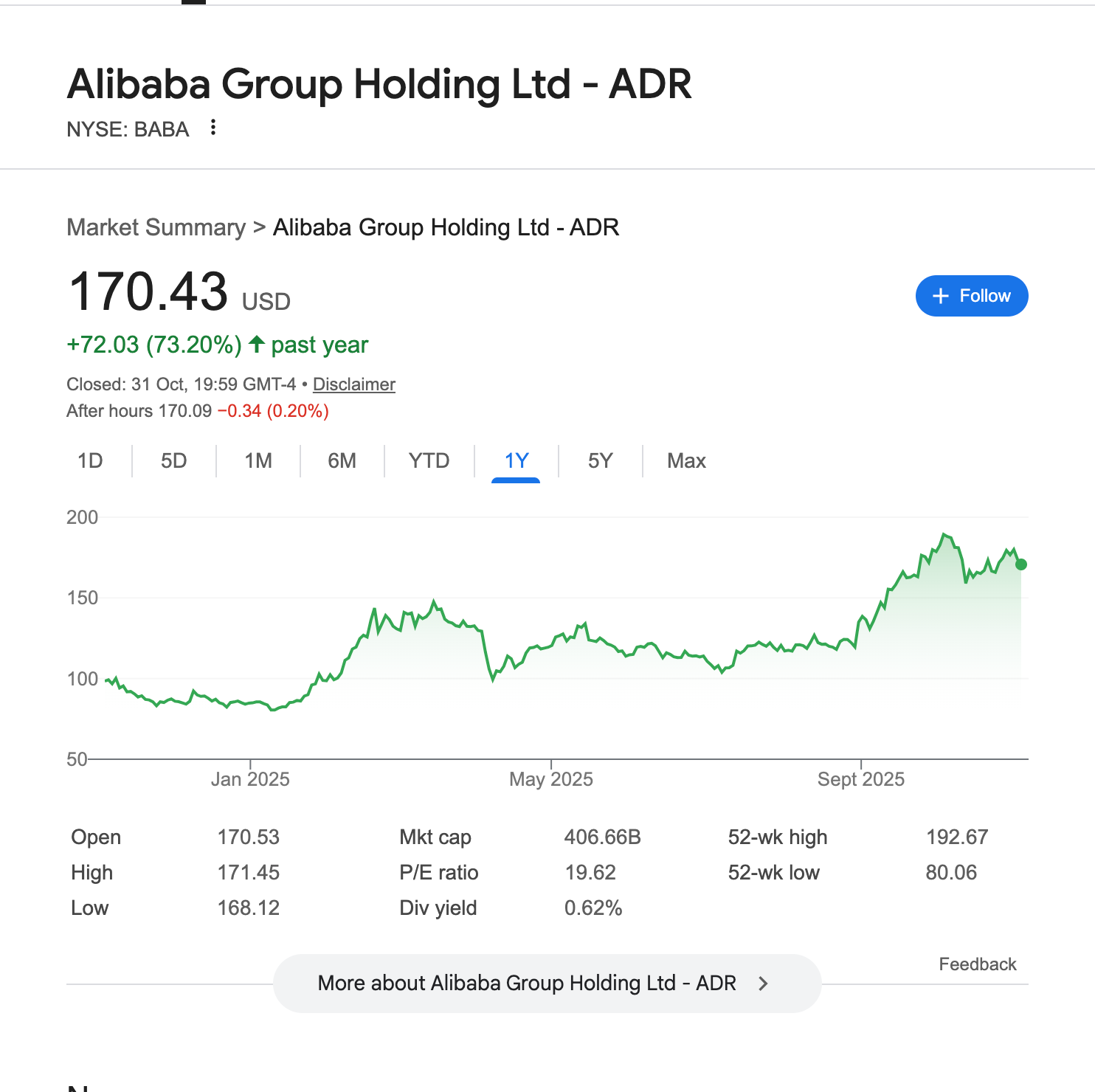Tap the 1Y chart range tab

pyautogui.click(x=516, y=461)
